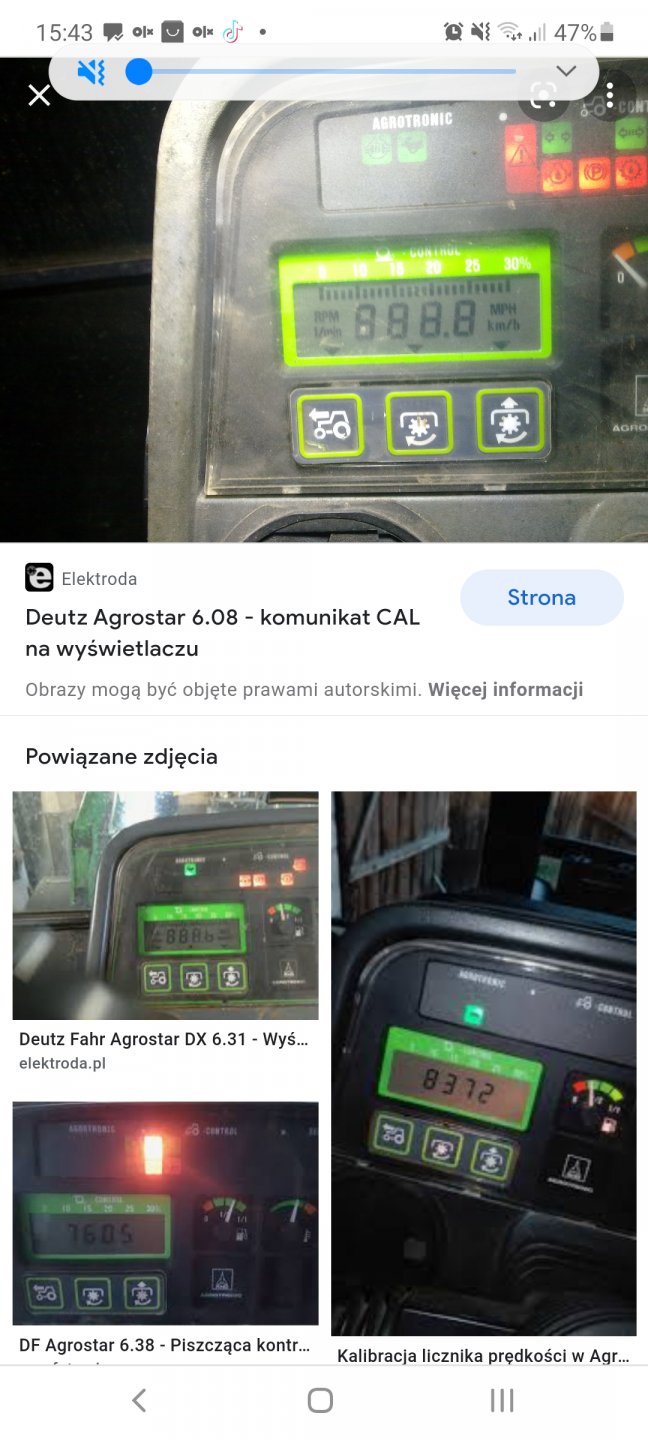Screen dimensions: 648x1440
Task: View related image DF Agrostar 6.38
Action: pos(165,1213)
